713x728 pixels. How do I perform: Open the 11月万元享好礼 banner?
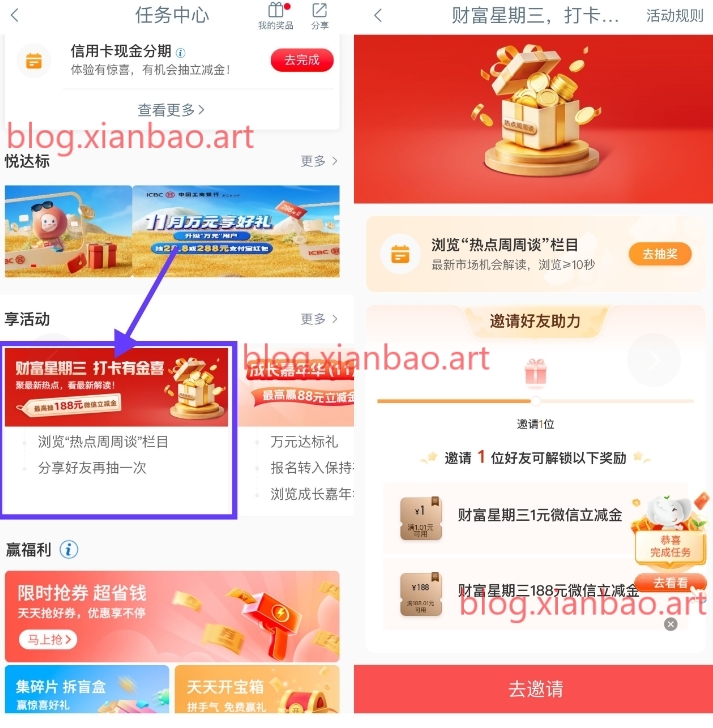tap(236, 231)
